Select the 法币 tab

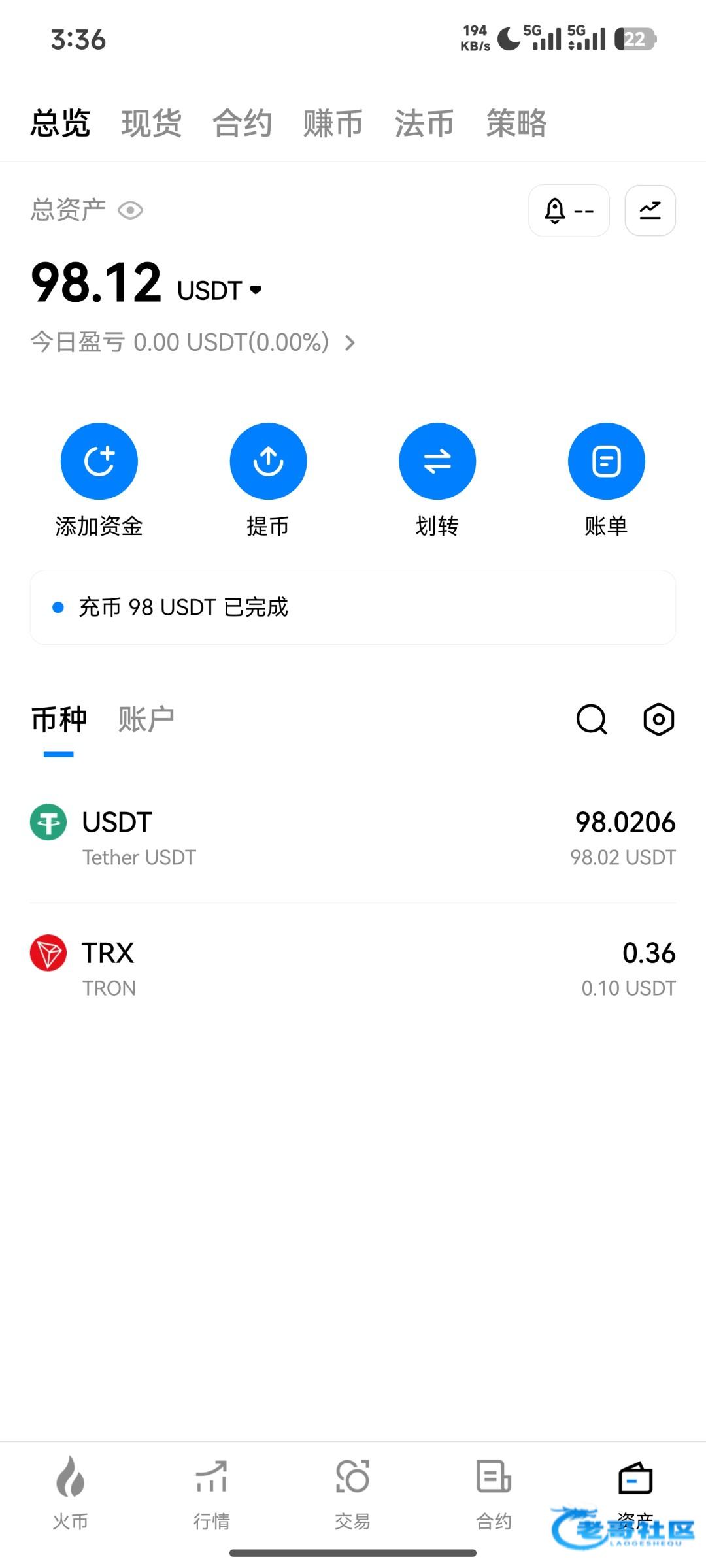(424, 123)
